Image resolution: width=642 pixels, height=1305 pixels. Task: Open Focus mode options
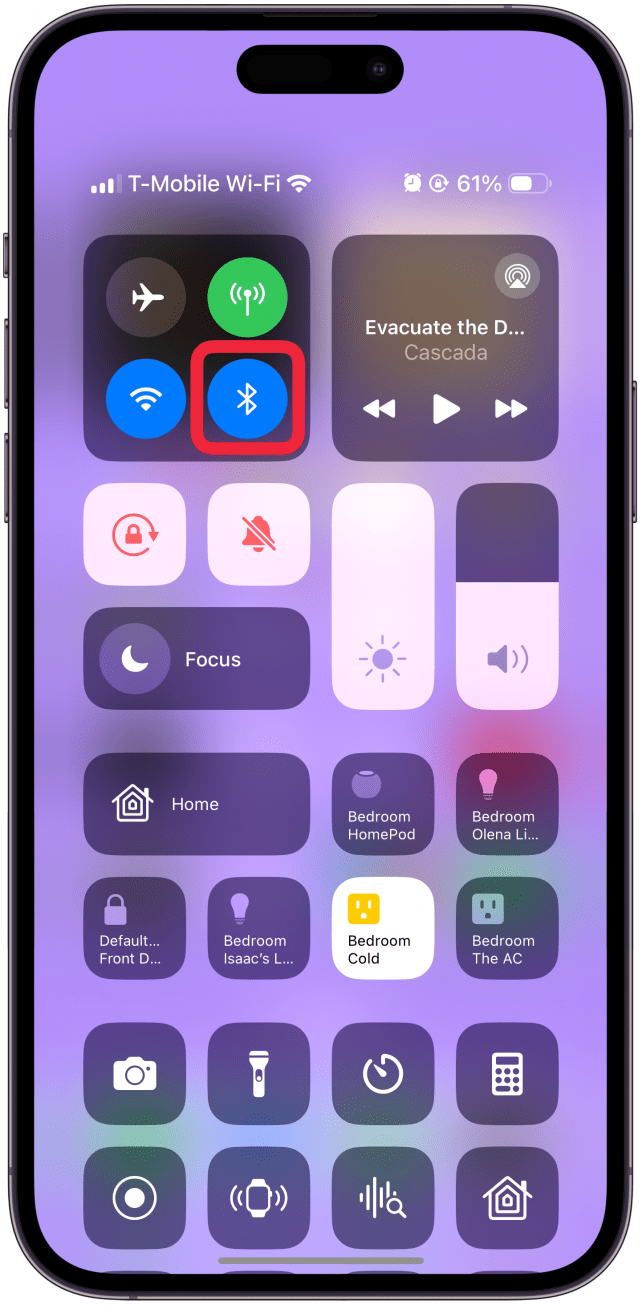(196, 659)
